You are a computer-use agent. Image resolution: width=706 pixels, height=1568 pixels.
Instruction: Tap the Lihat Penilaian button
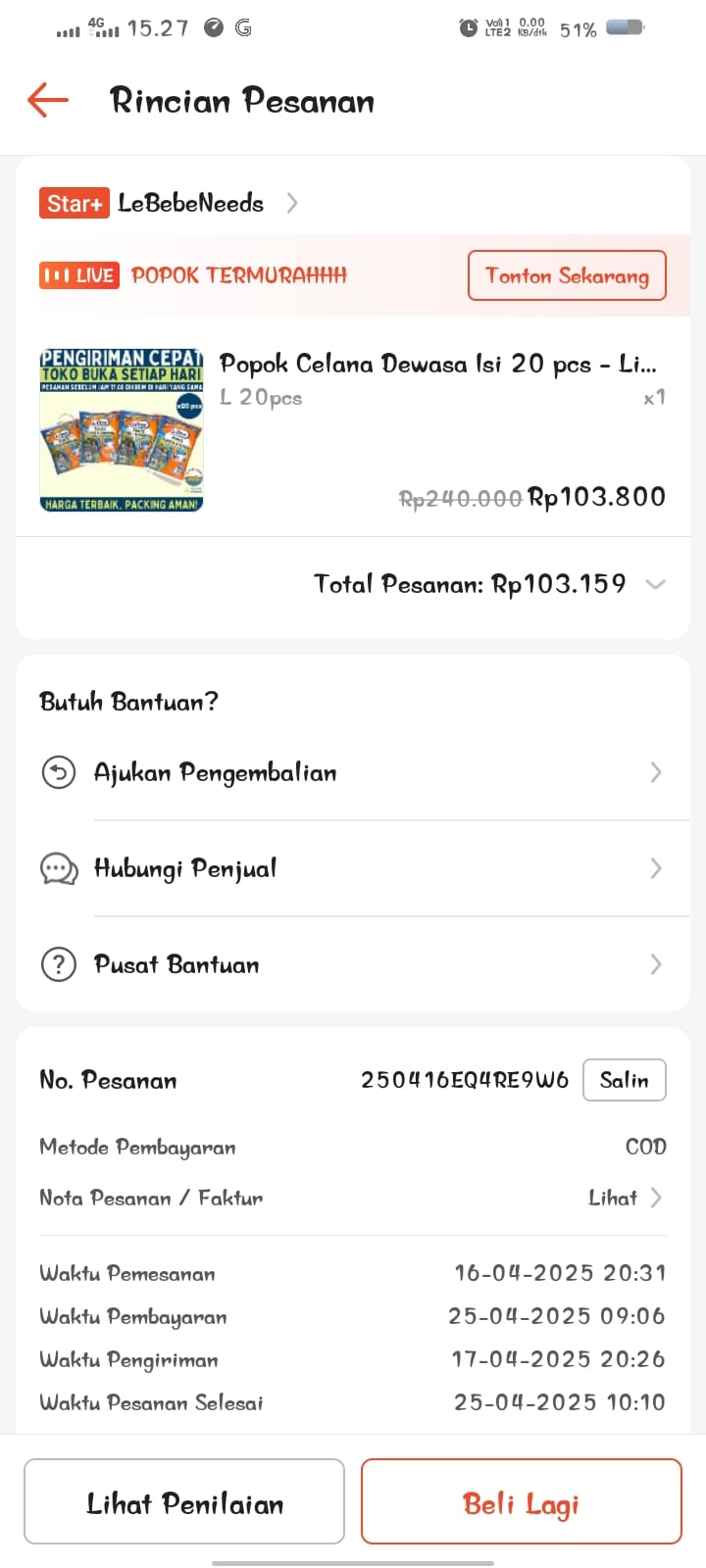coord(184,1501)
